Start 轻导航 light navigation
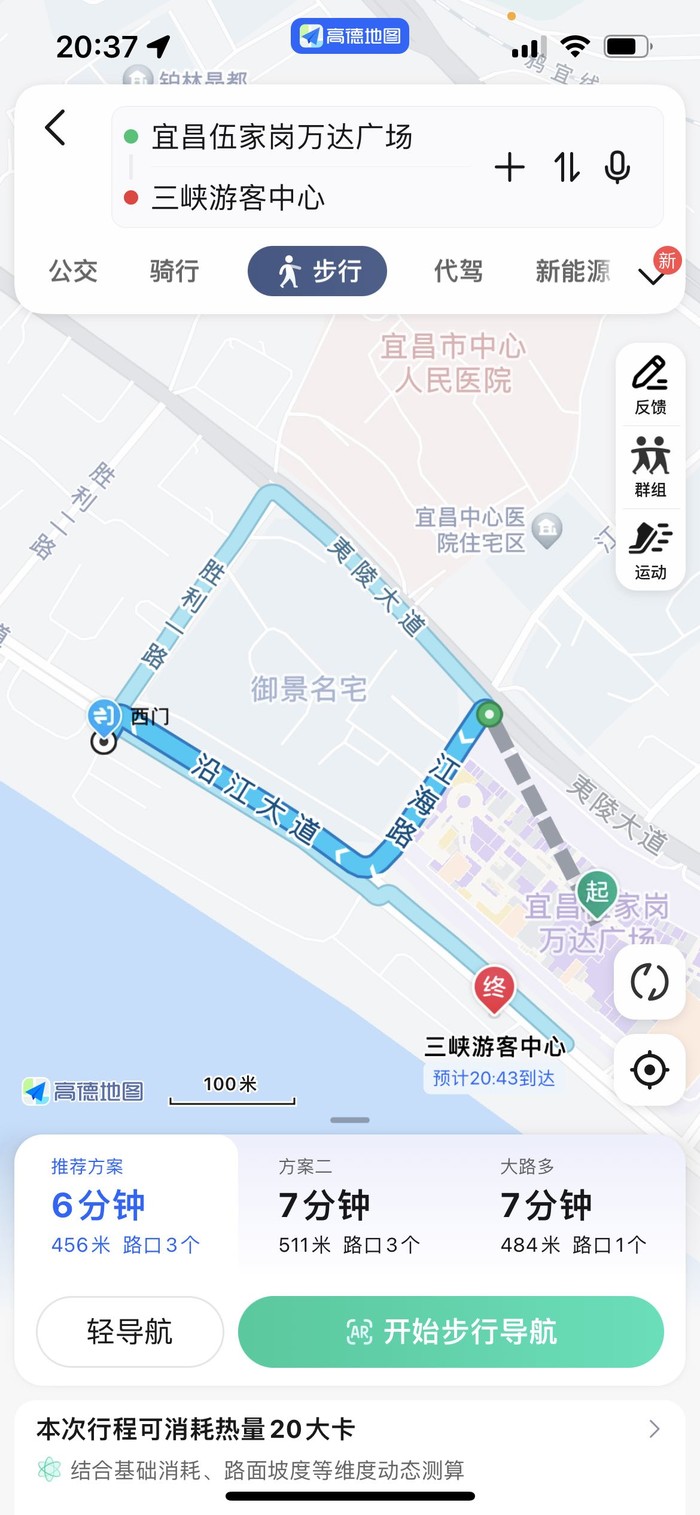 [x=130, y=1332]
